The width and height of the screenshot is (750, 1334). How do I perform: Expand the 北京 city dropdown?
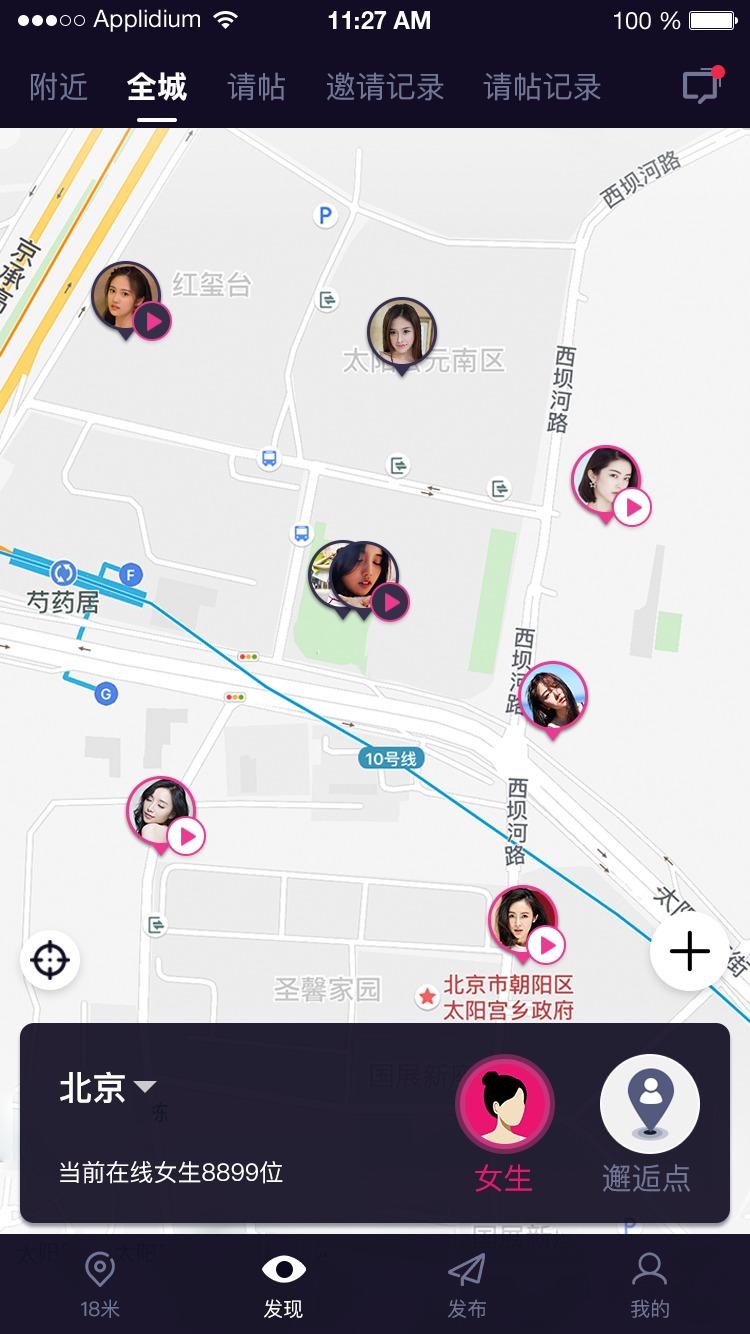(107, 1087)
